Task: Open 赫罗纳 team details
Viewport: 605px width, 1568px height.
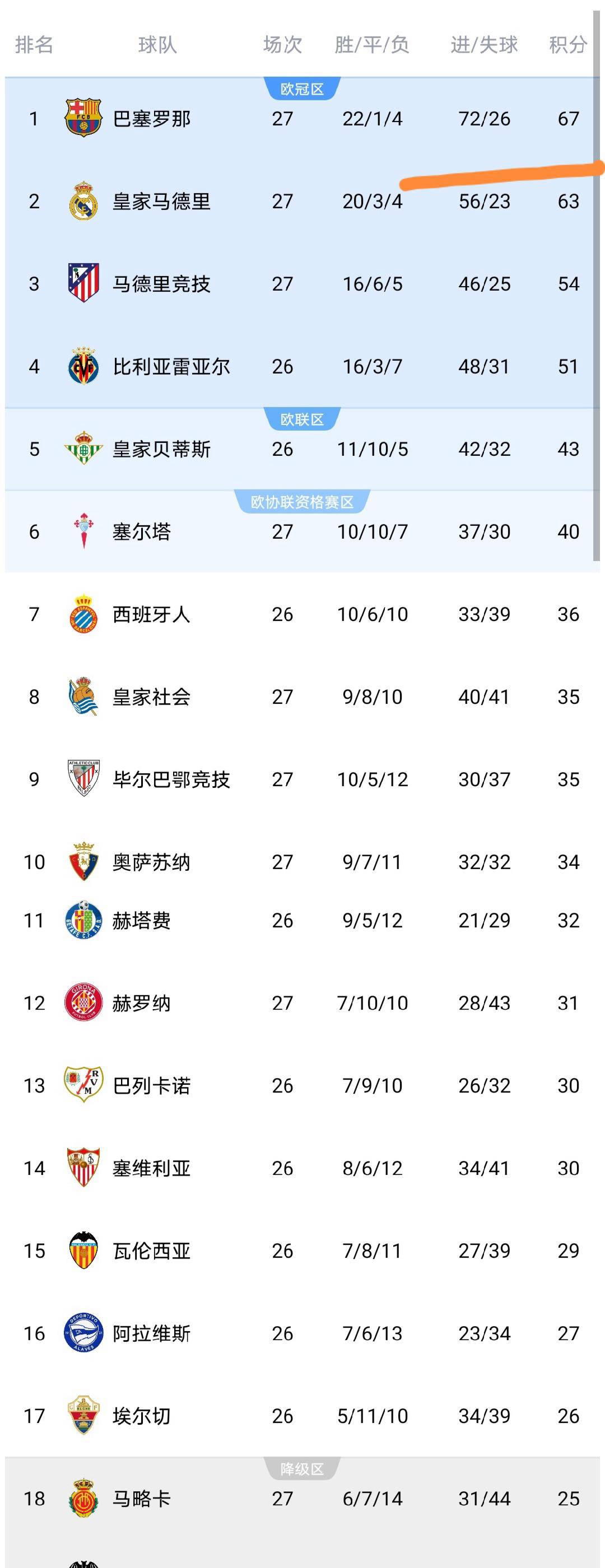Action: point(141,1003)
